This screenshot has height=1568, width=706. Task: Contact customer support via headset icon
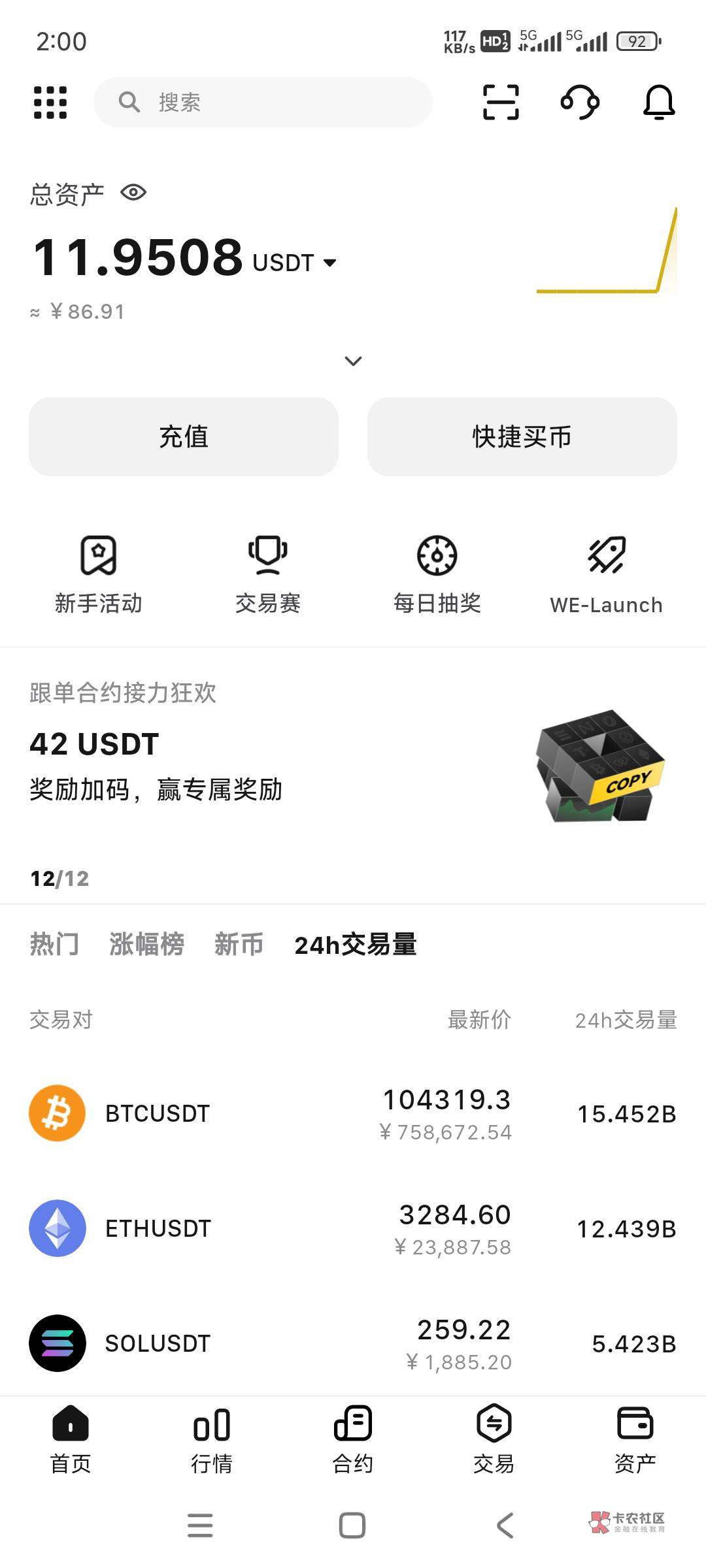coord(580,103)
